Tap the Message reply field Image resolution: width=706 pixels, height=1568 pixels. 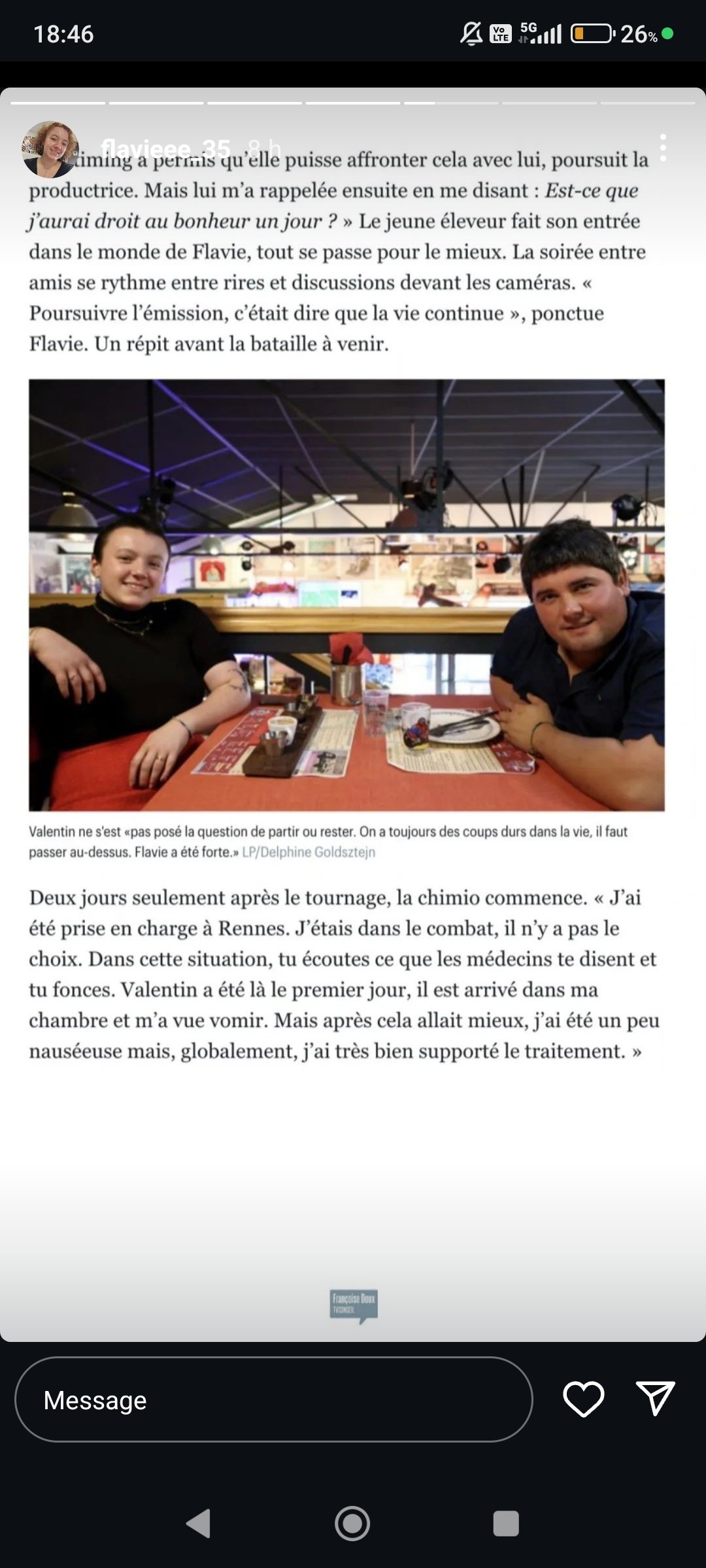(x=273, y=1400)
